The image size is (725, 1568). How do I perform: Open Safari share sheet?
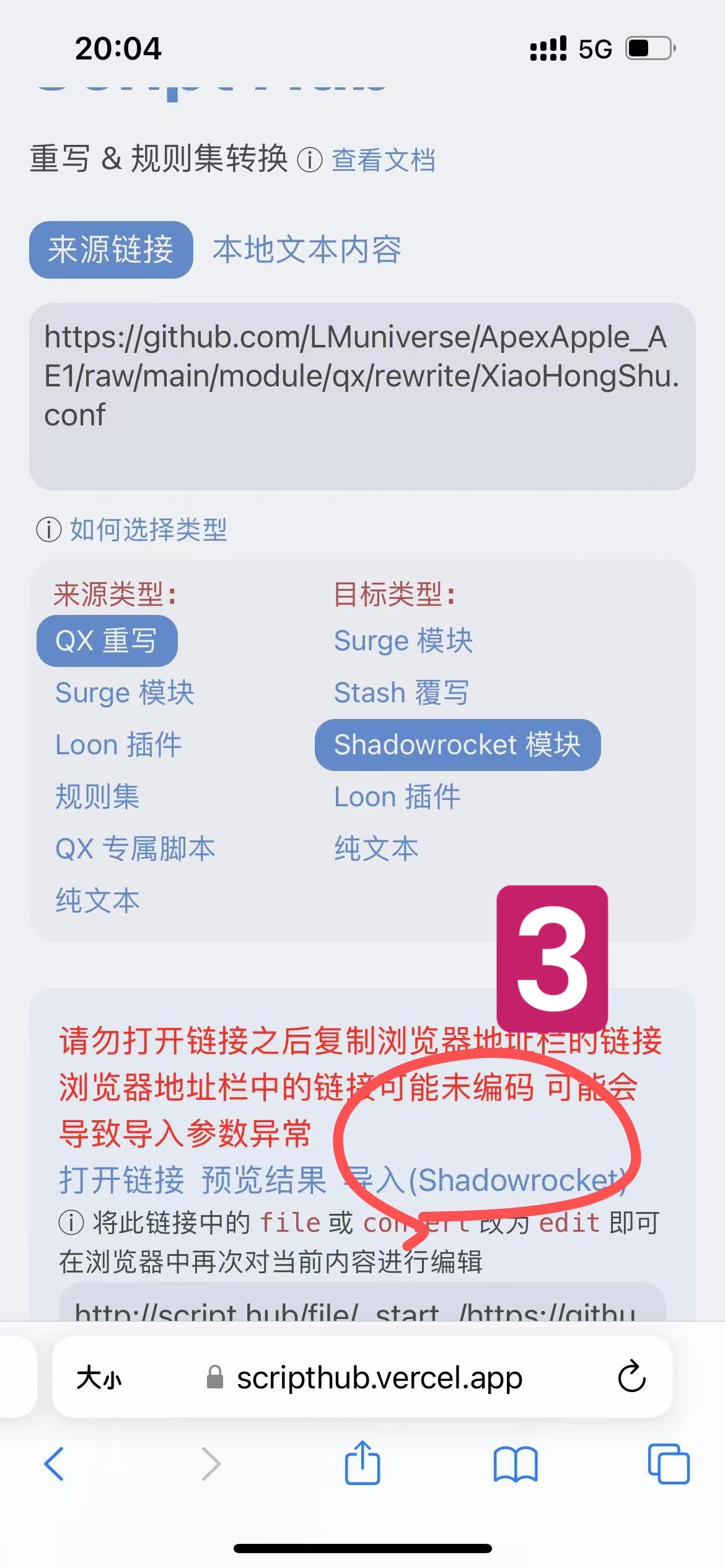pos(362,1464)
